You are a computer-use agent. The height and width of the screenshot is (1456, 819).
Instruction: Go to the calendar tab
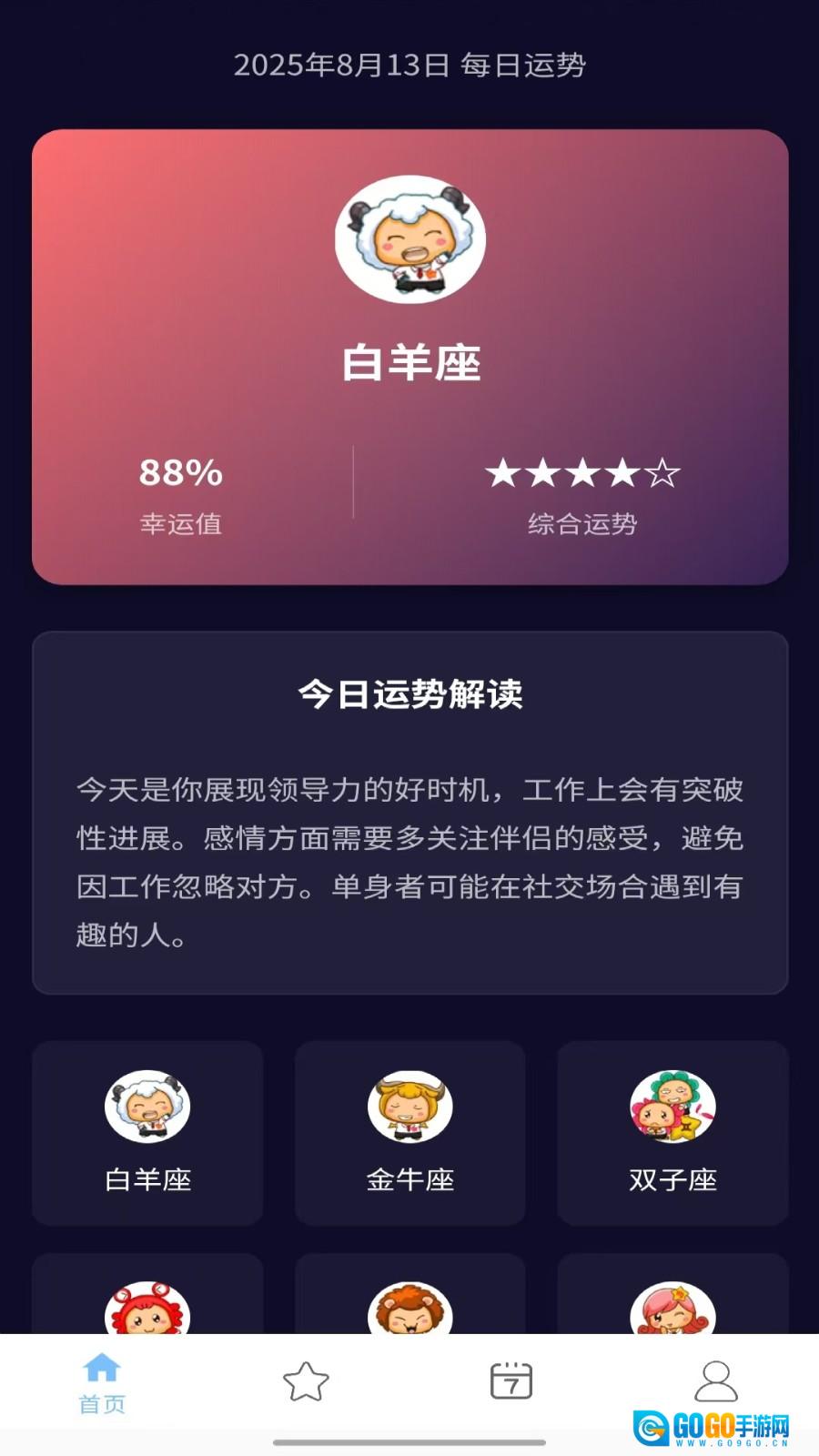click(511, 1381)
